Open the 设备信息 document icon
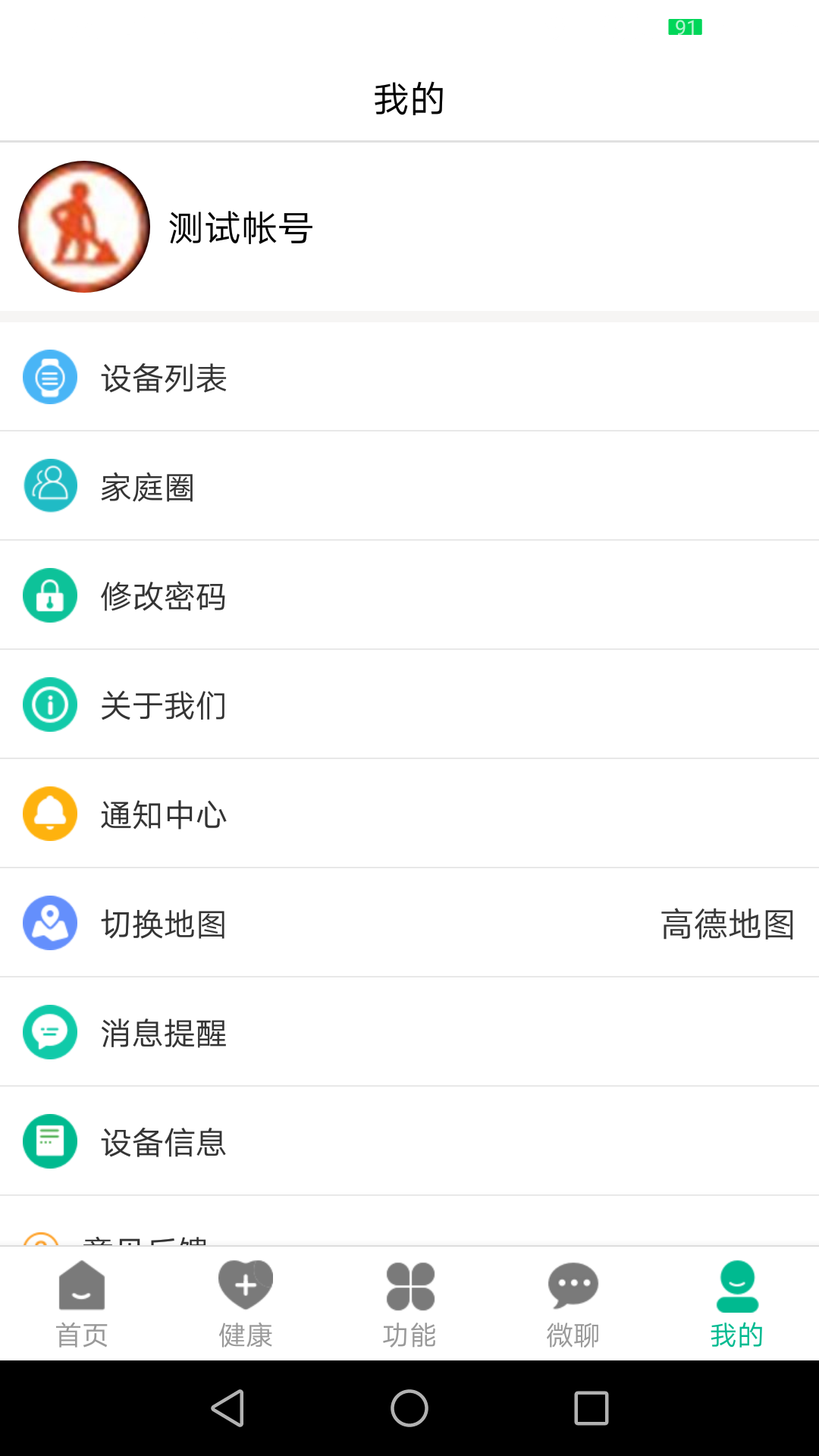Viewport: 819px width, 1456px height. coord(50,1141)
